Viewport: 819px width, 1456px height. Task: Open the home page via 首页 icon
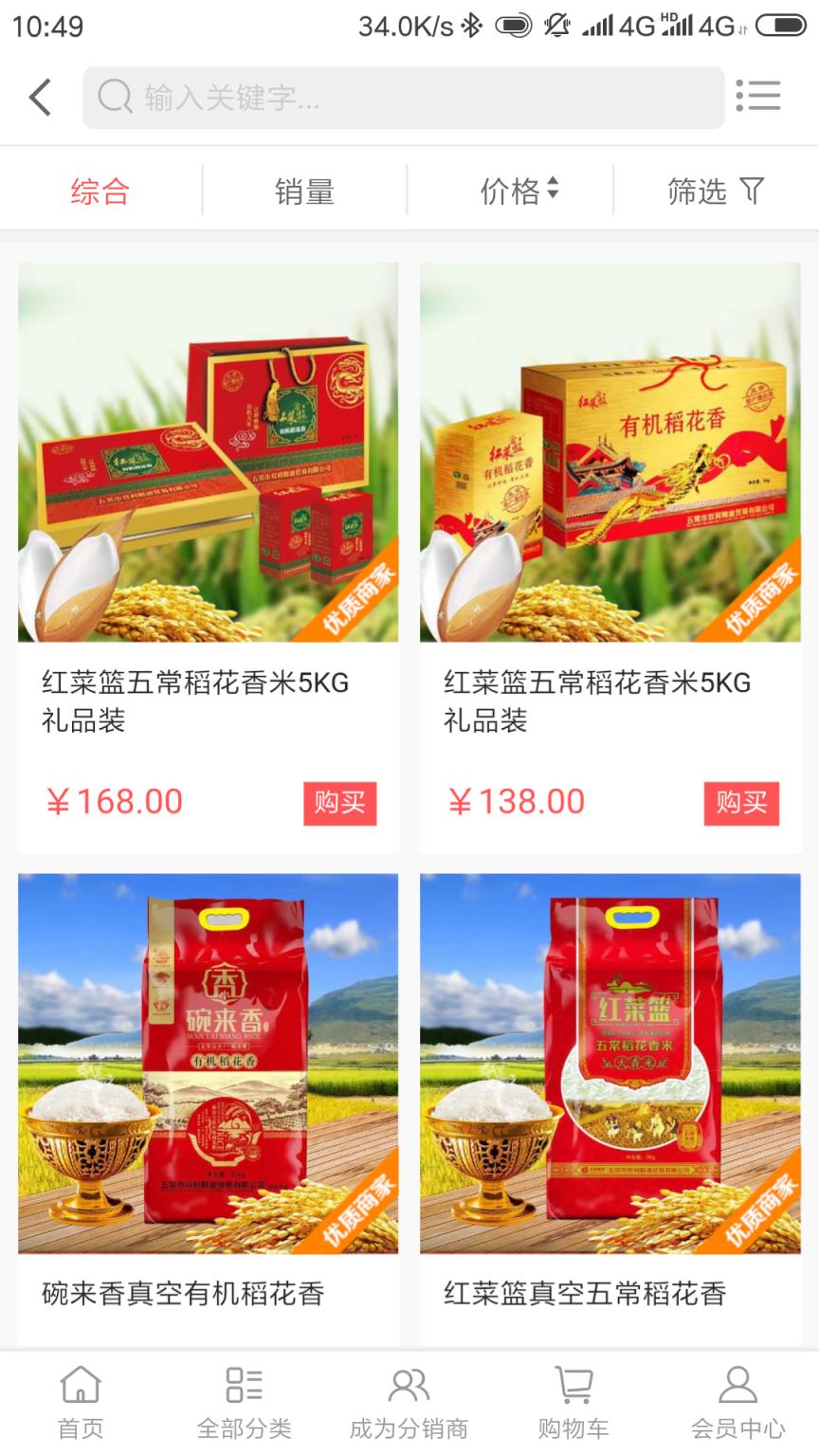click(80, 1400)
